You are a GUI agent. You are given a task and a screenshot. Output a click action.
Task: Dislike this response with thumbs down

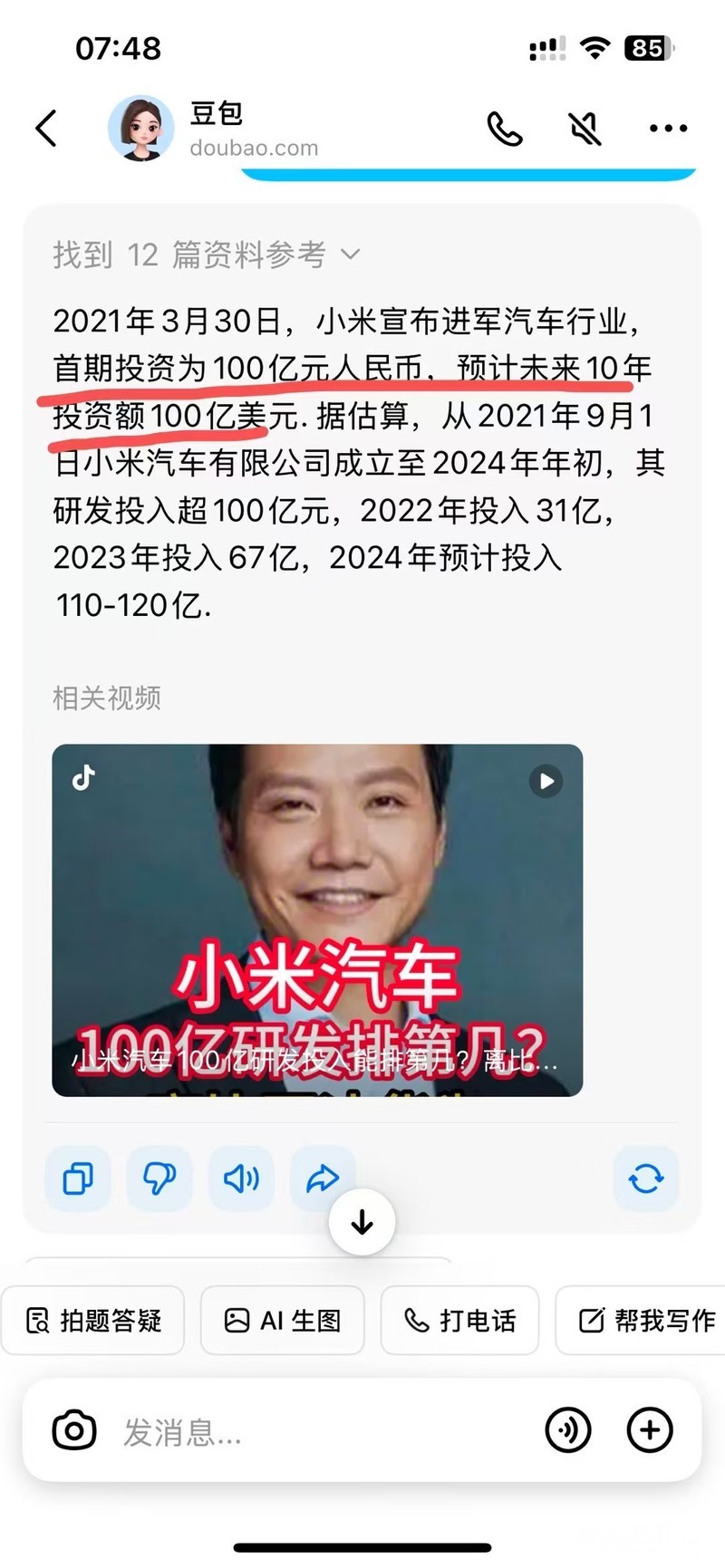pyautogui.click(x=159, y=1178)
